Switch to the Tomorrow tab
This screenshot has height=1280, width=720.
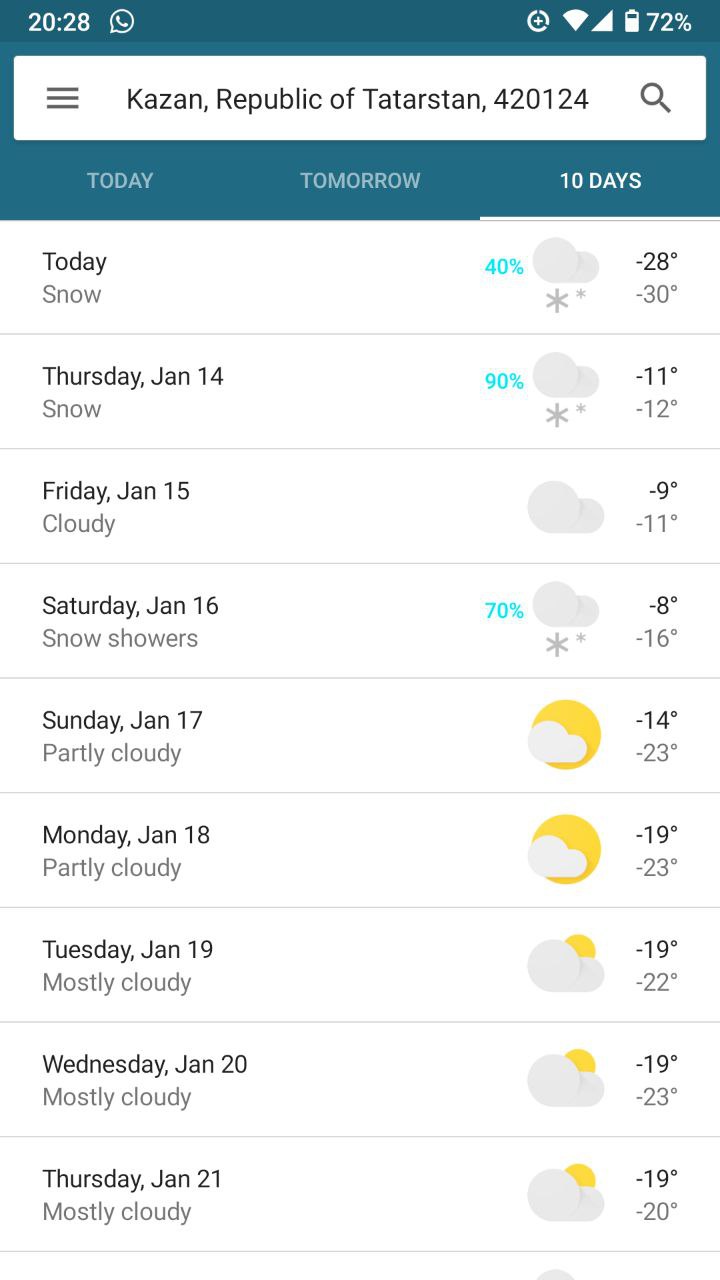[x=360, y=181]
